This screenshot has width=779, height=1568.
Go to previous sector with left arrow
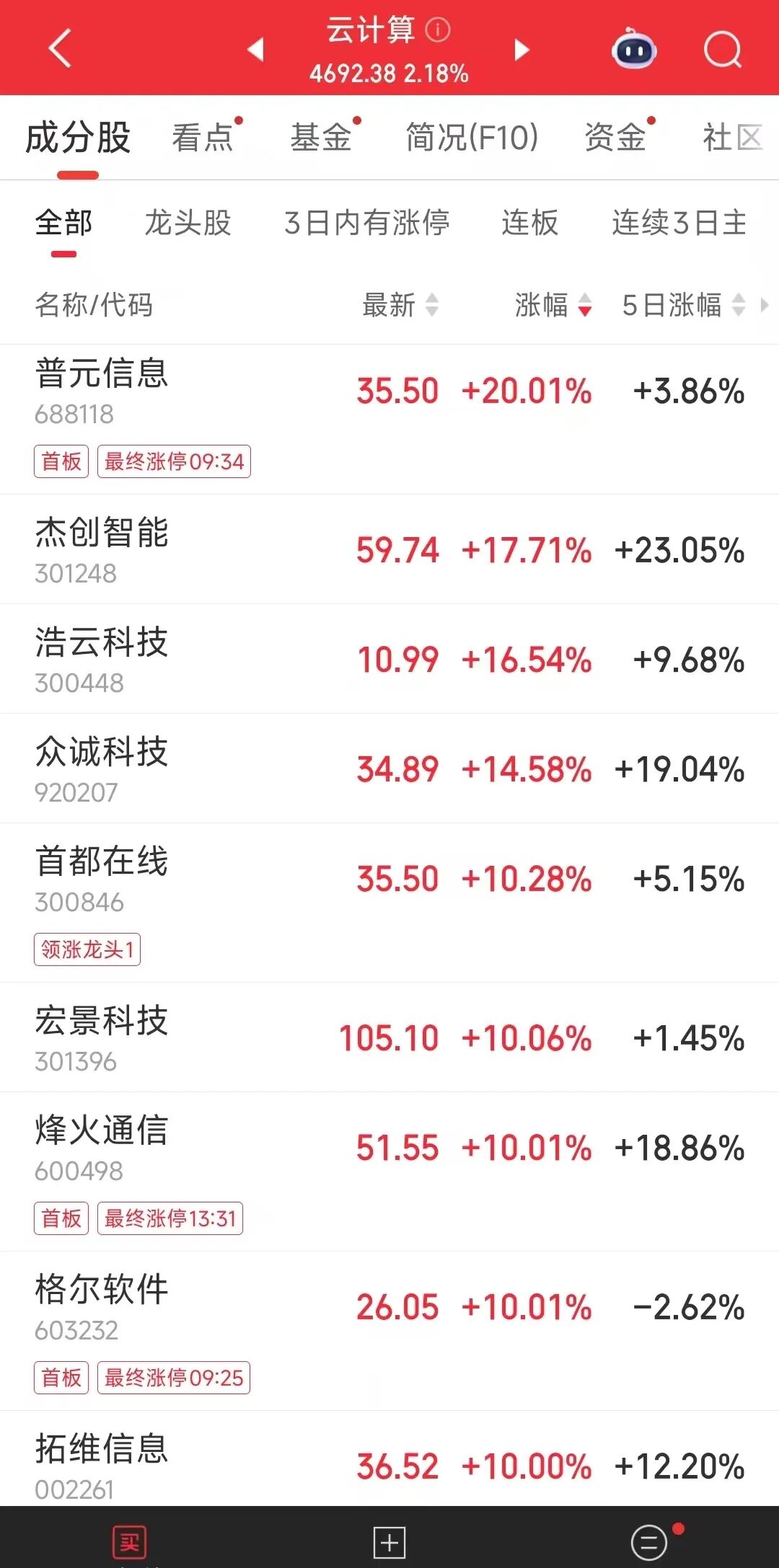pos(254,50)
